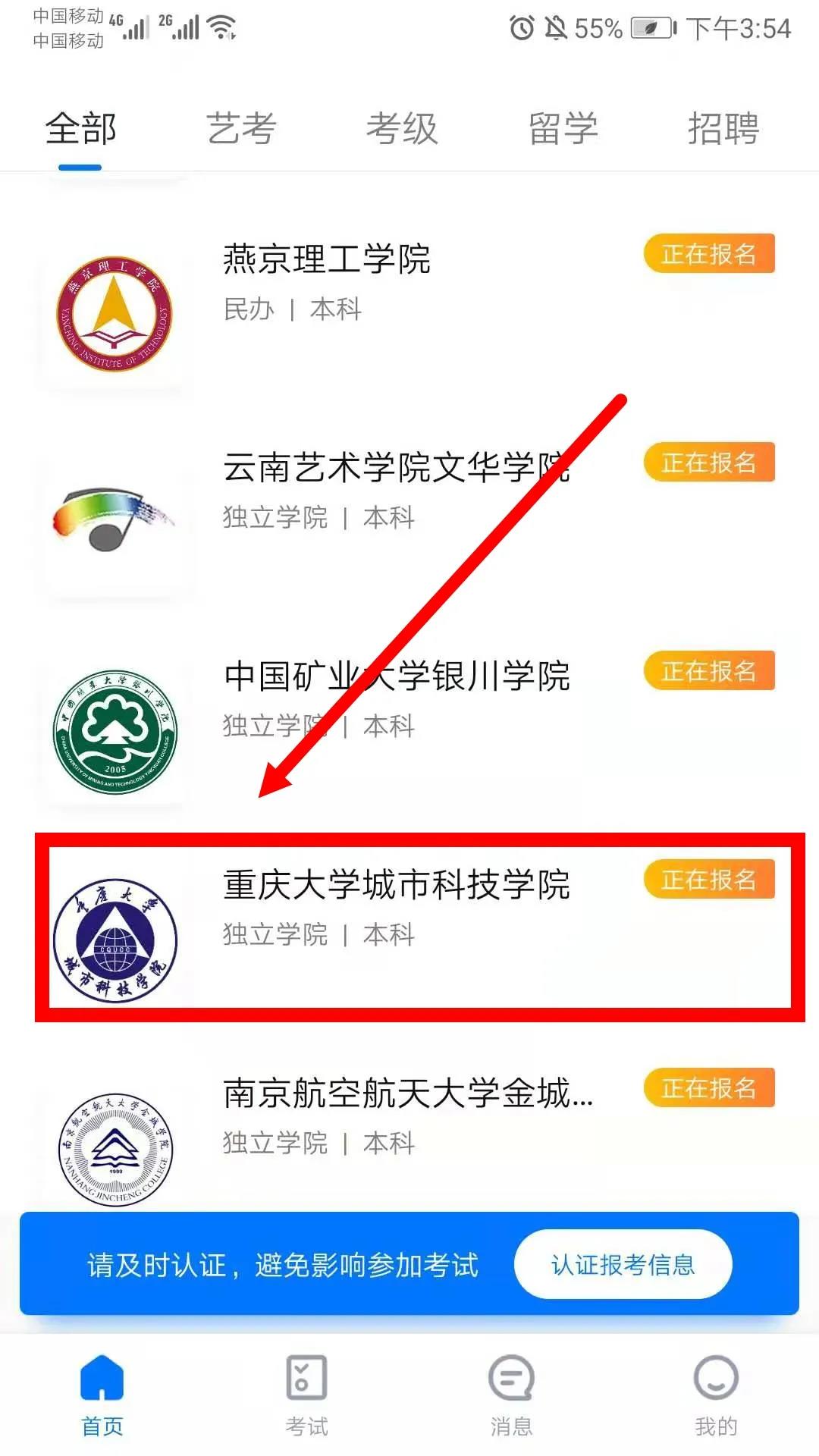This screenshot has width=819, height=1456.
Task: Switch to the 艺考 tab
Action: click(x=241, y=128)
